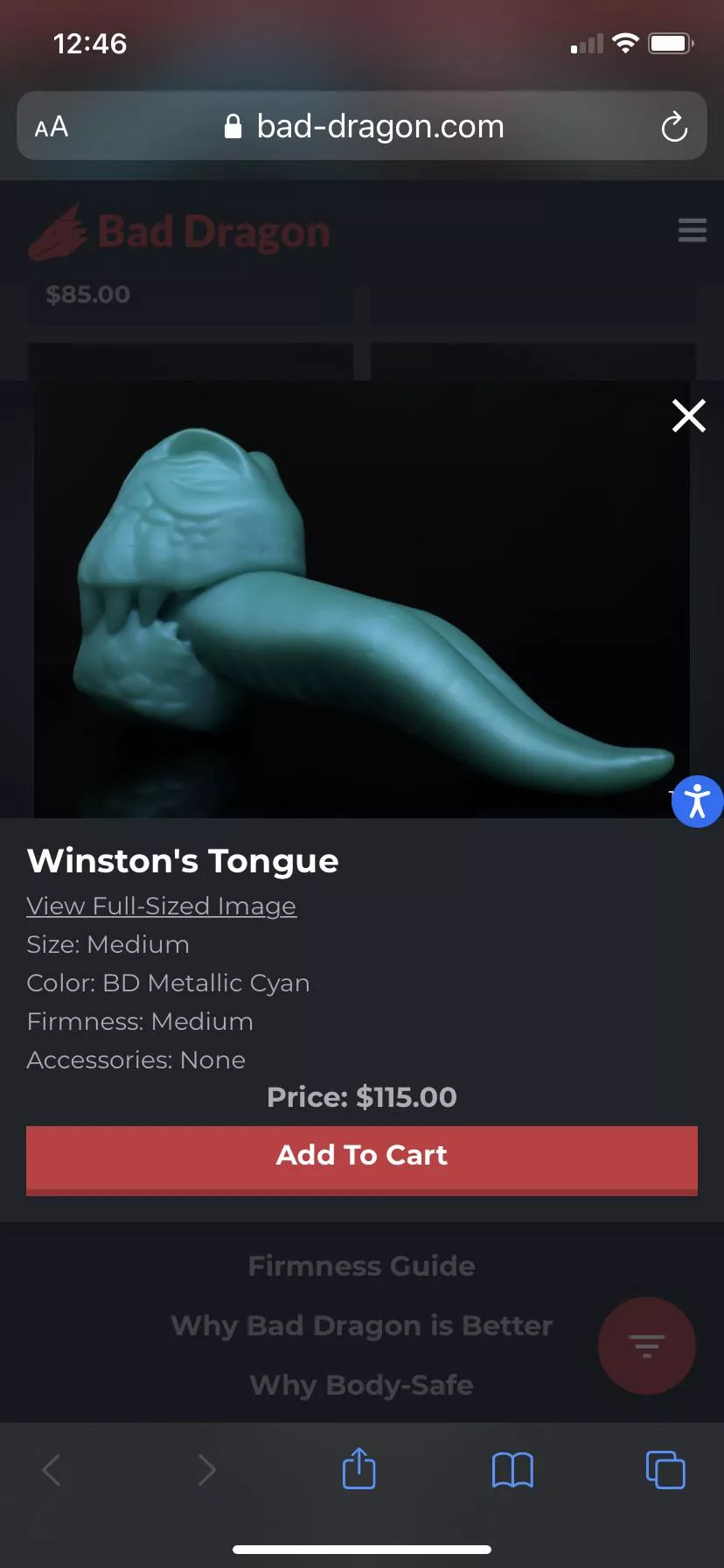Show all open Safari tabs

(x=665, y=1469)
